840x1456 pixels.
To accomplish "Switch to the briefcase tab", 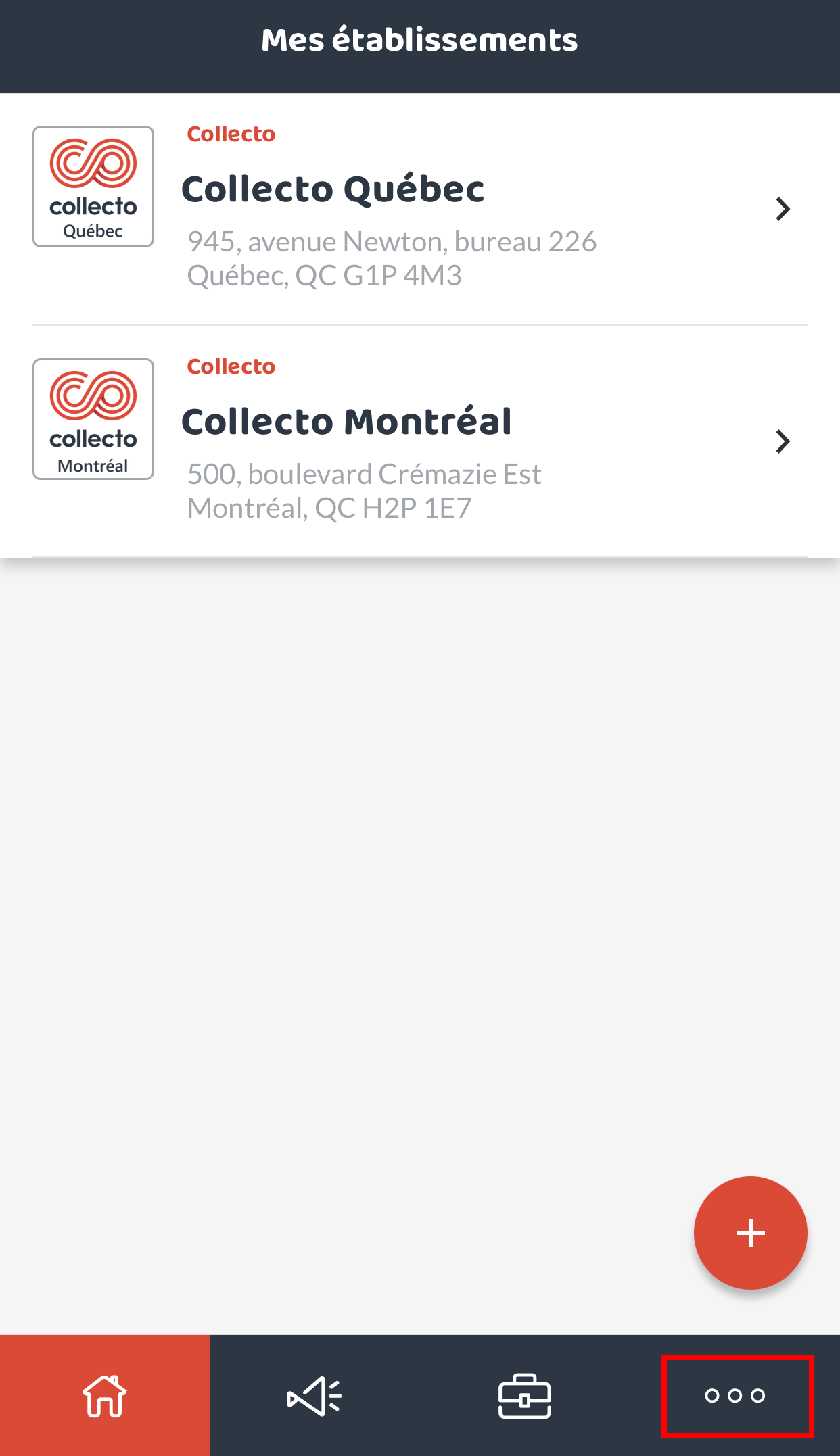I will [x=525, y=1396].
